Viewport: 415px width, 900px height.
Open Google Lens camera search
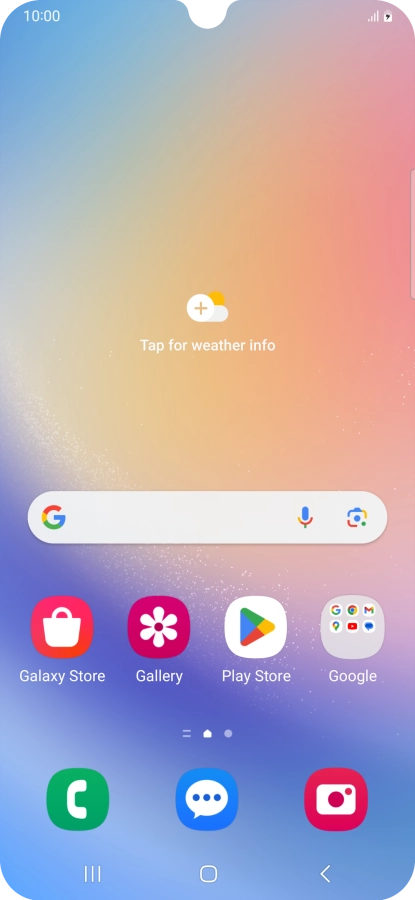357,517
